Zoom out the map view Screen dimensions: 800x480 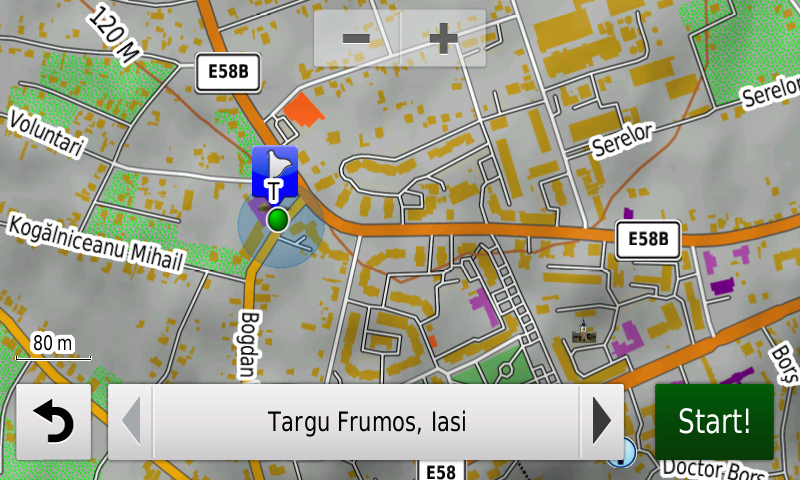click(x=356, y=39)
